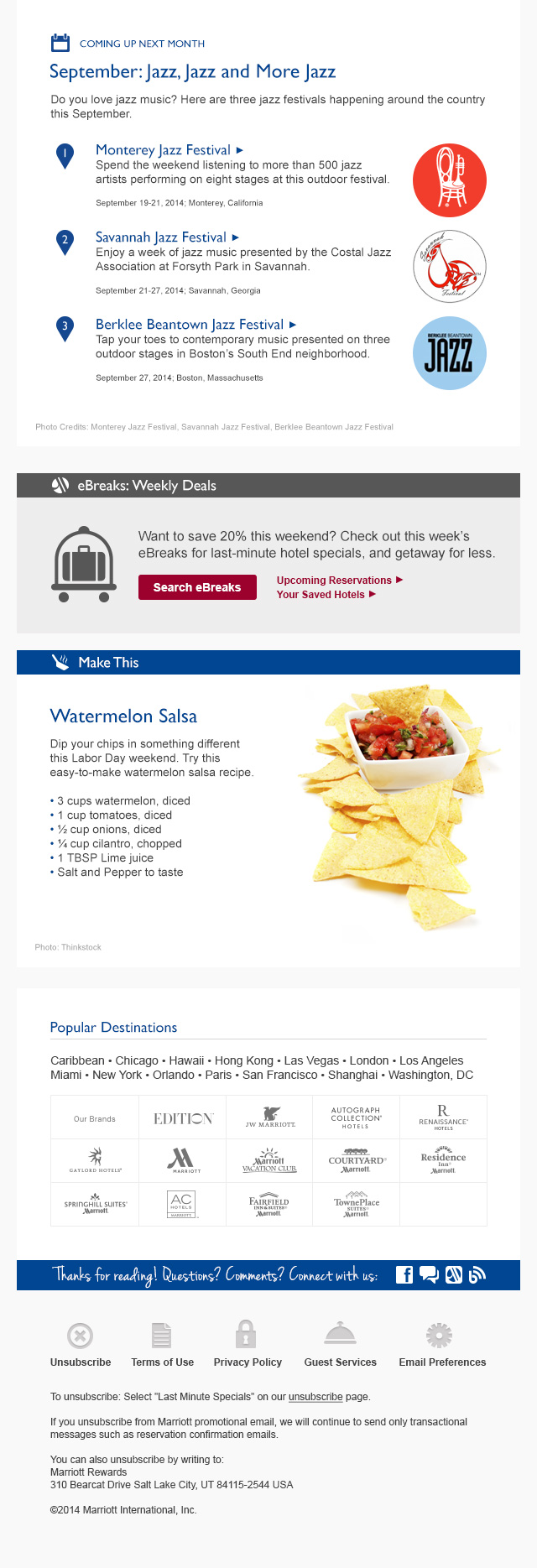
Task: Open the Berklee Beantown Jazz Festival link
Action: [190, 325]
